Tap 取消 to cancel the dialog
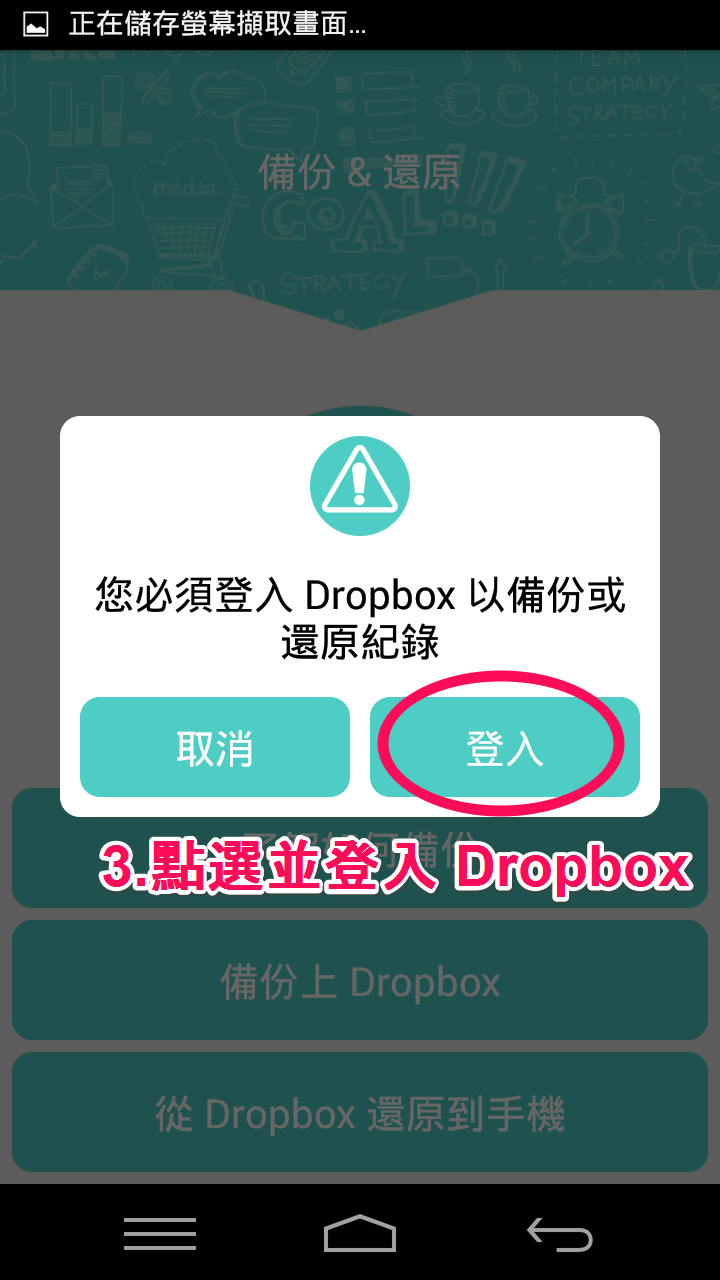The height and width of the screenshot is (1280, 720). pyautogui.click(x=215, y=747)
